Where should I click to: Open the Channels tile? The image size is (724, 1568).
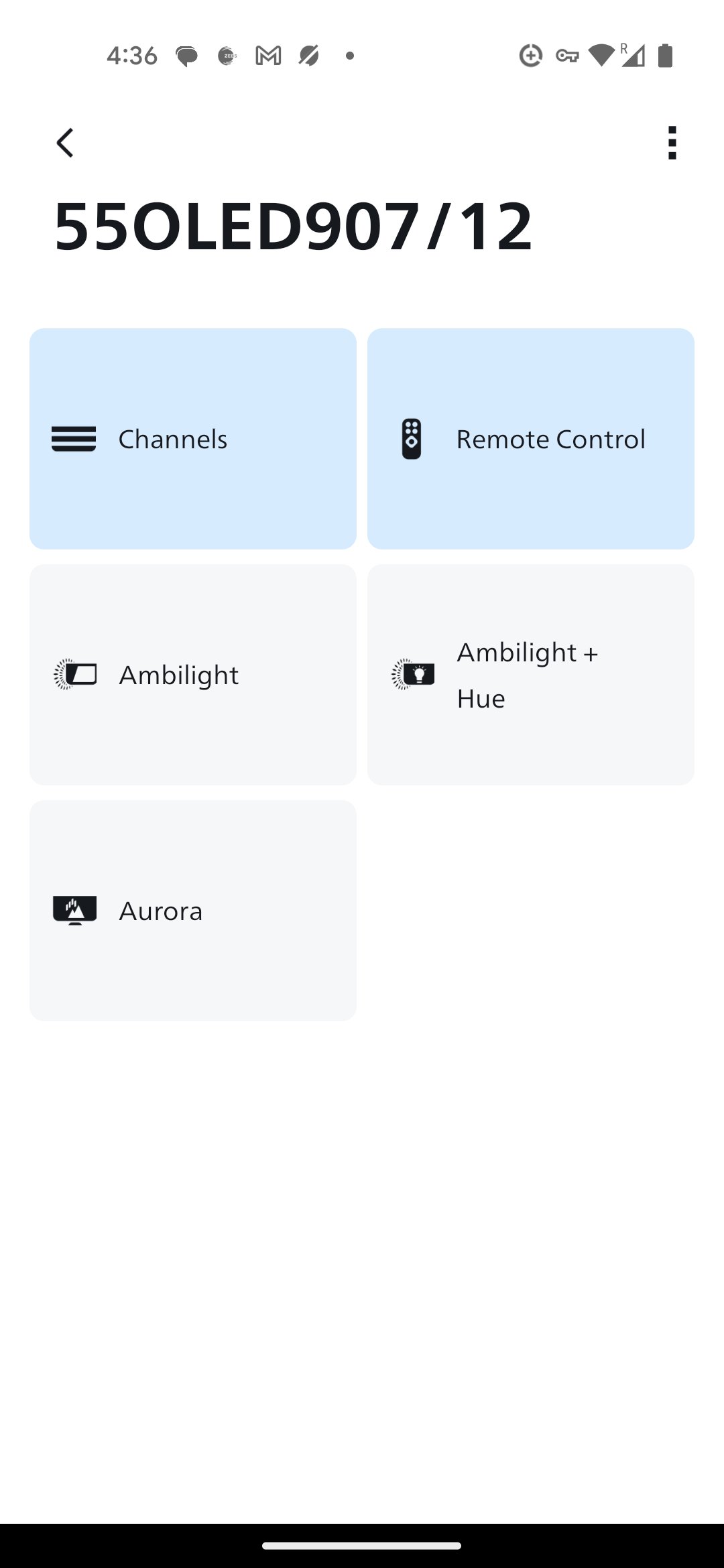193,439
